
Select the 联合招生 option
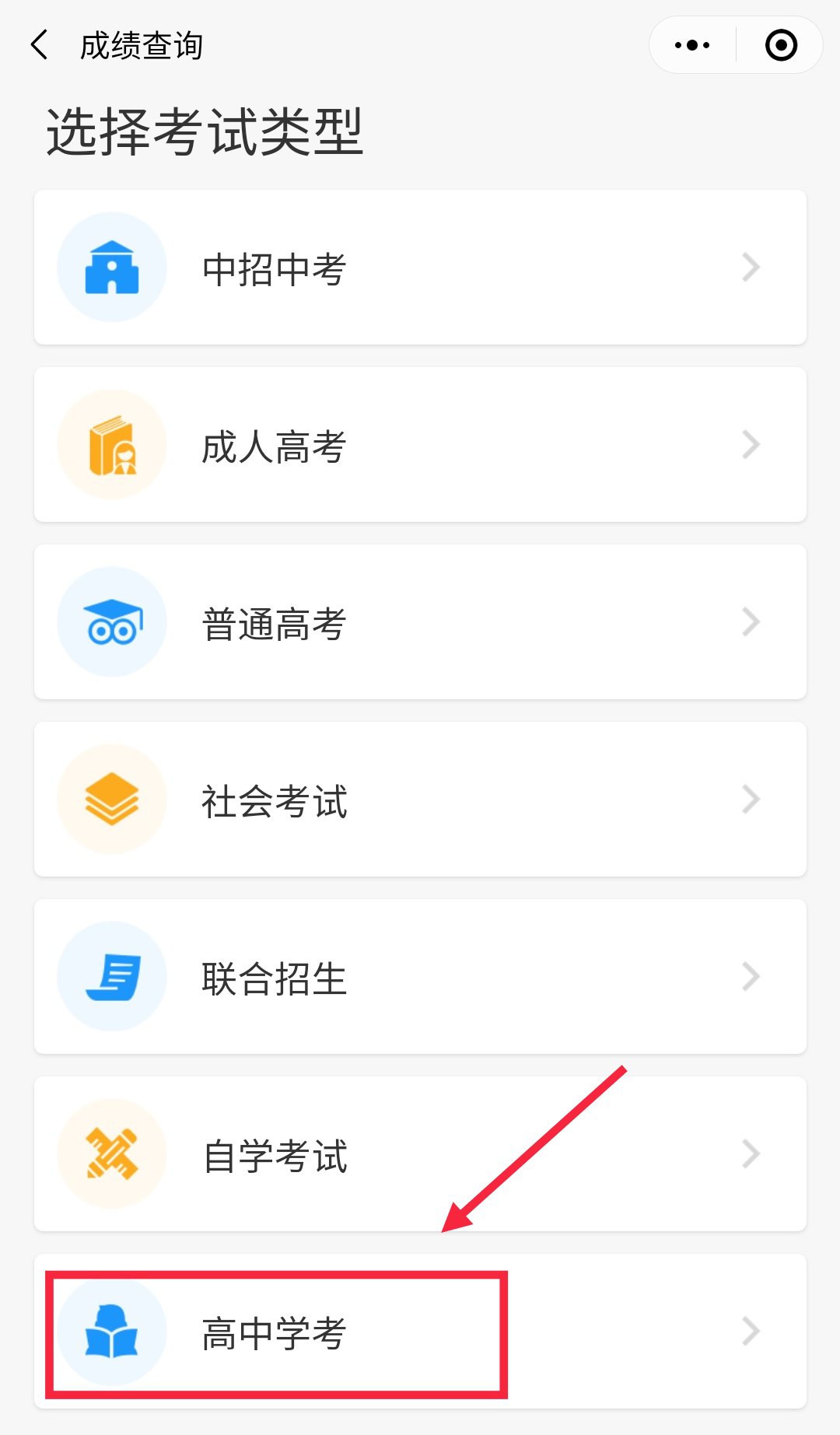pos(420,977)
